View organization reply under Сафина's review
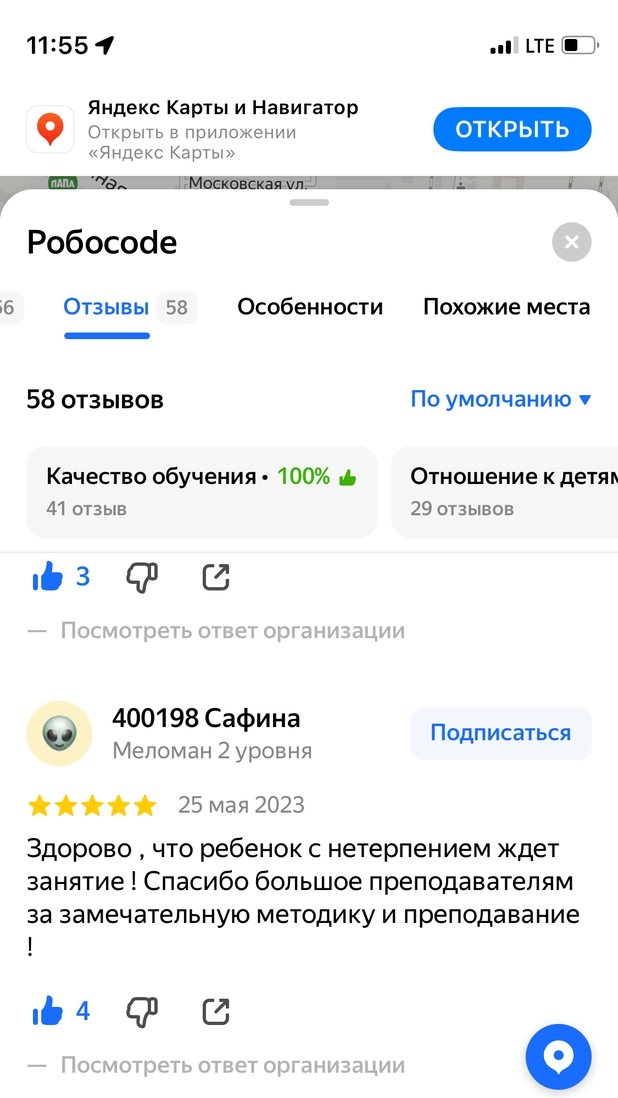This screenshot has height=1098, width=618. [232, 1065]
